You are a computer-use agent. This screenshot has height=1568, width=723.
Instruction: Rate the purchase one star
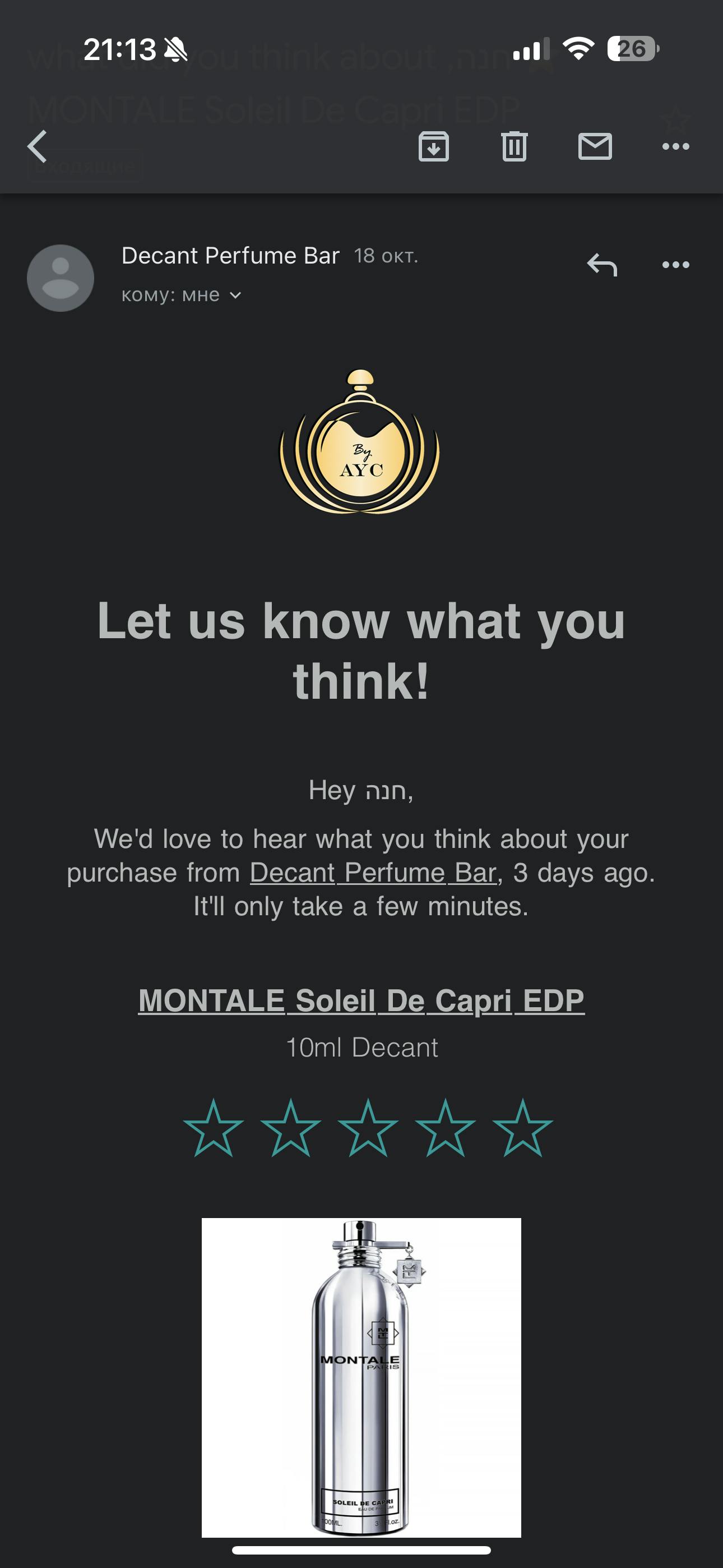click(x=214, y=1128)
